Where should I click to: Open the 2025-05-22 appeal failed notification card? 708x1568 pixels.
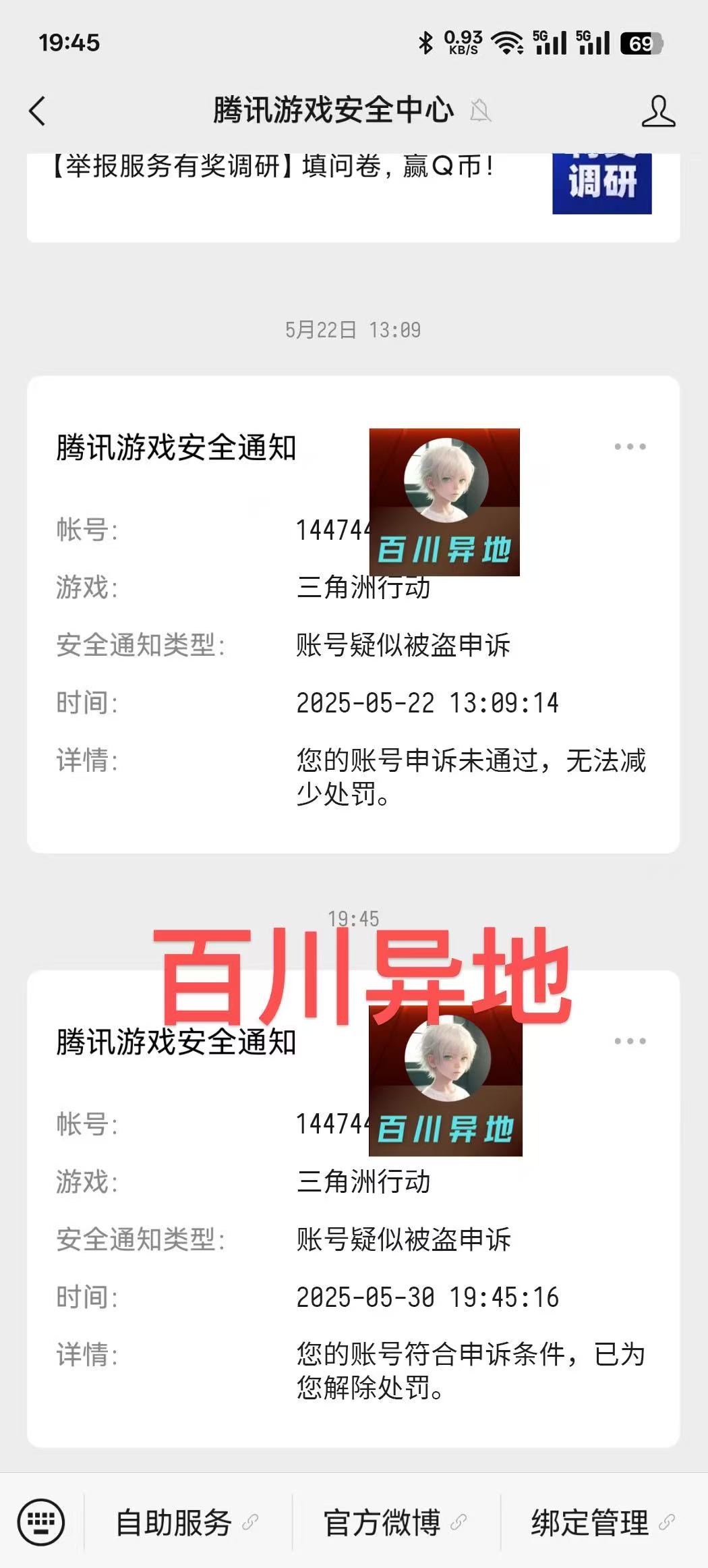tap(353, 615)
